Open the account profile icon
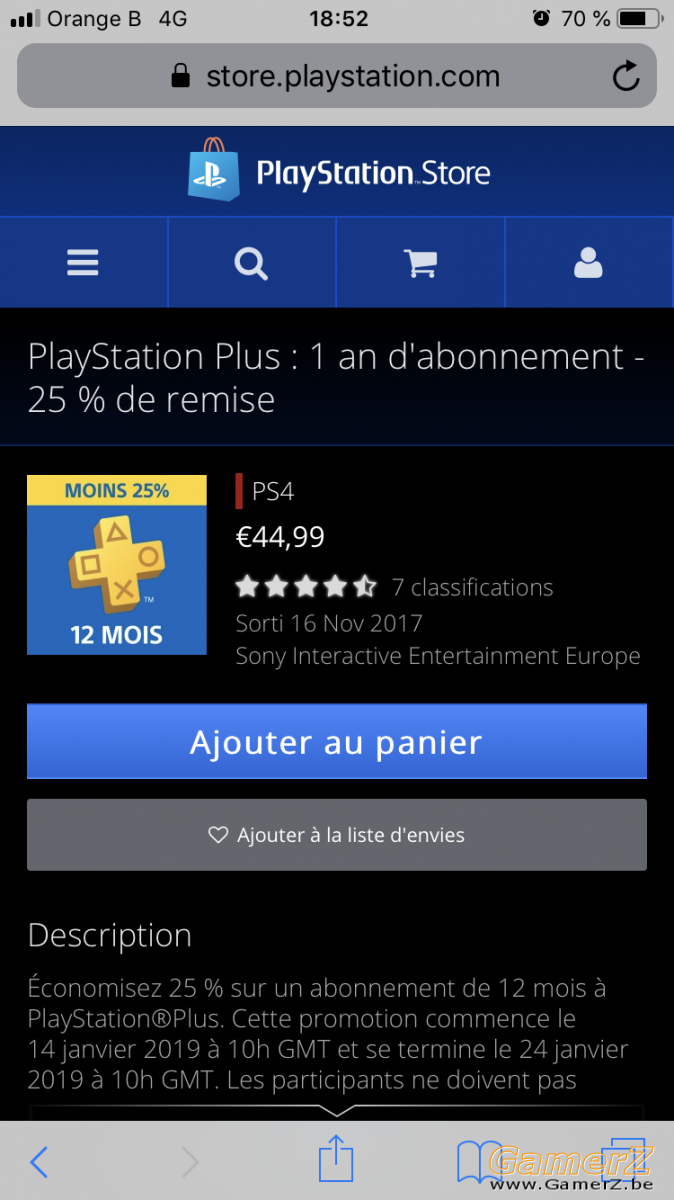The width and height of the screenshot is (674, 1200). pos(589,263)
